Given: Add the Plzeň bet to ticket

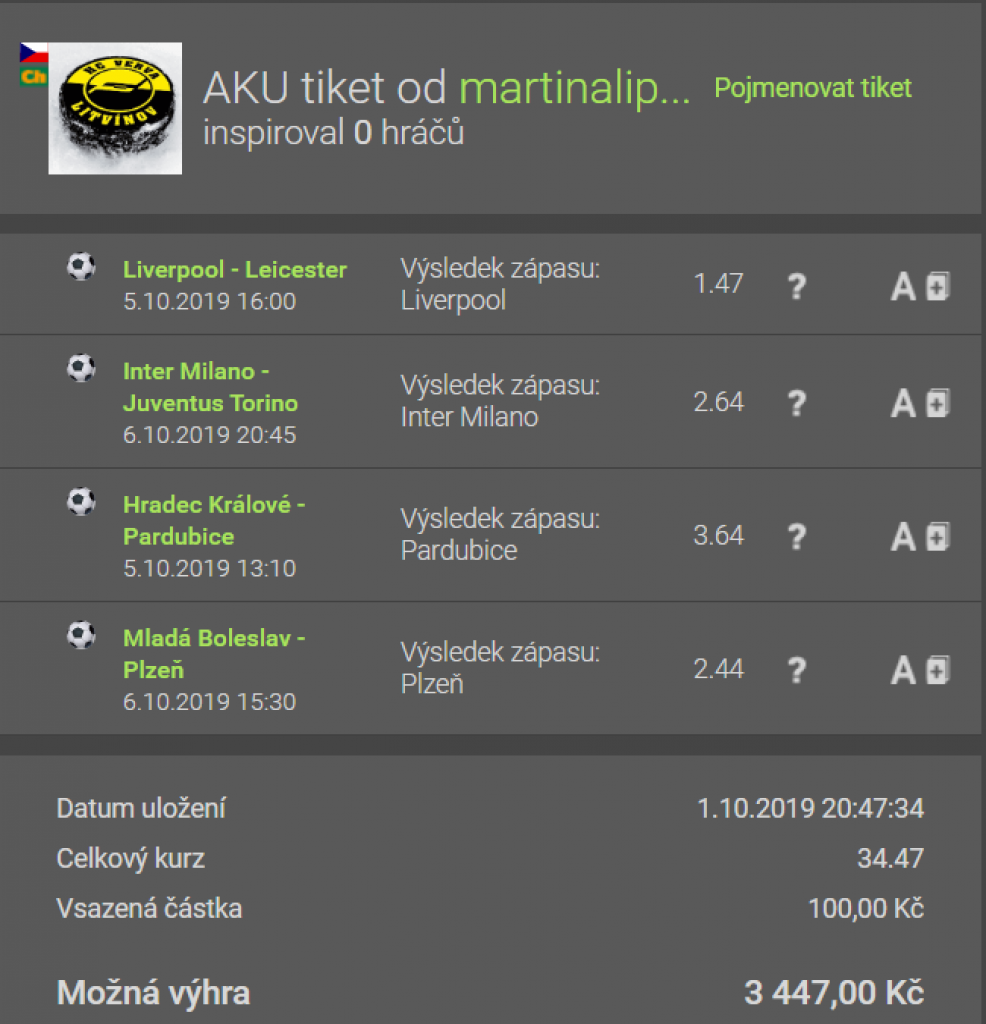Looking at the screenshot, I should tap(937, 670).
